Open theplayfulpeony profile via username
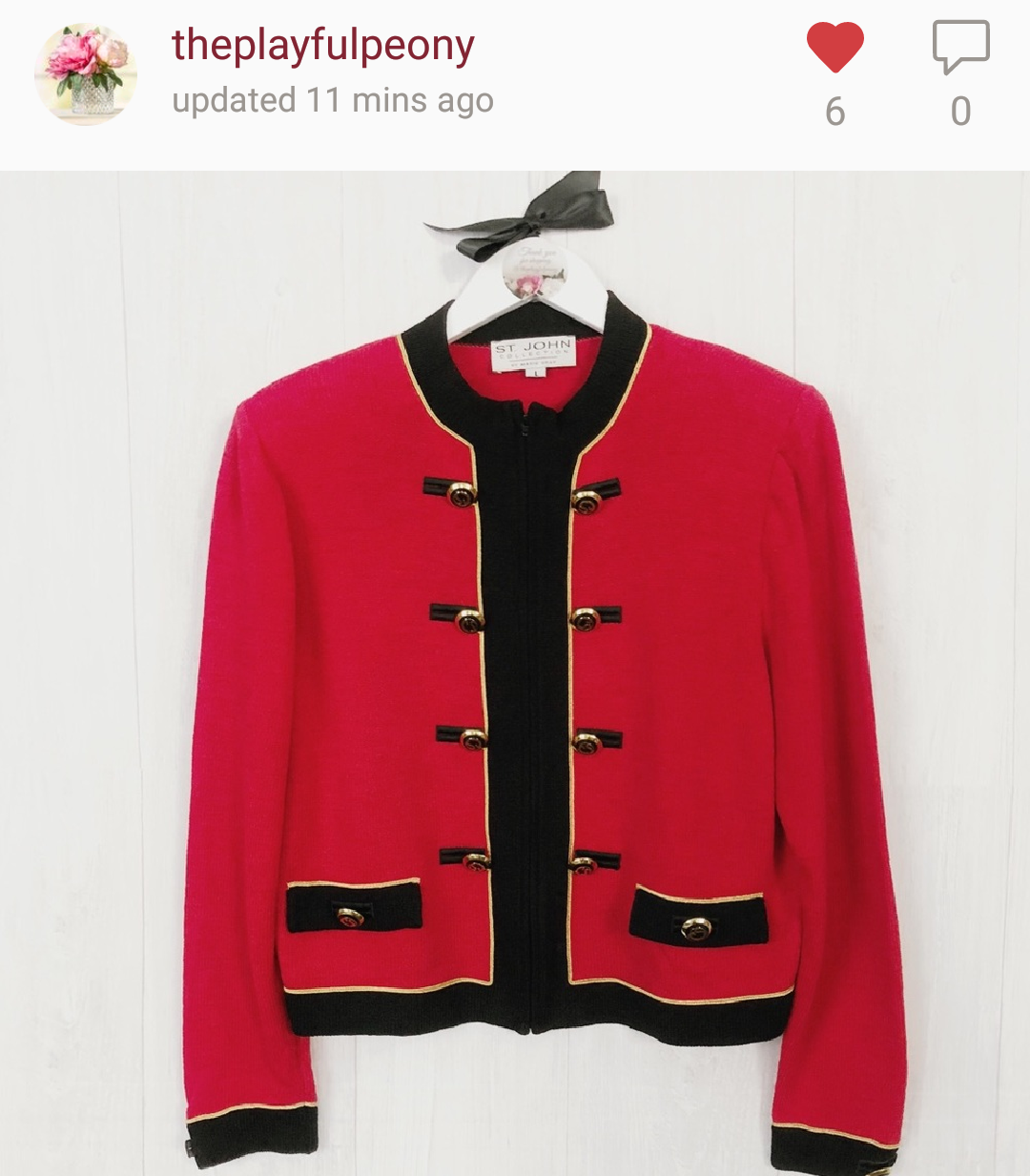The height and width of the screenshot is (1176, 1030). coord(322,46)
